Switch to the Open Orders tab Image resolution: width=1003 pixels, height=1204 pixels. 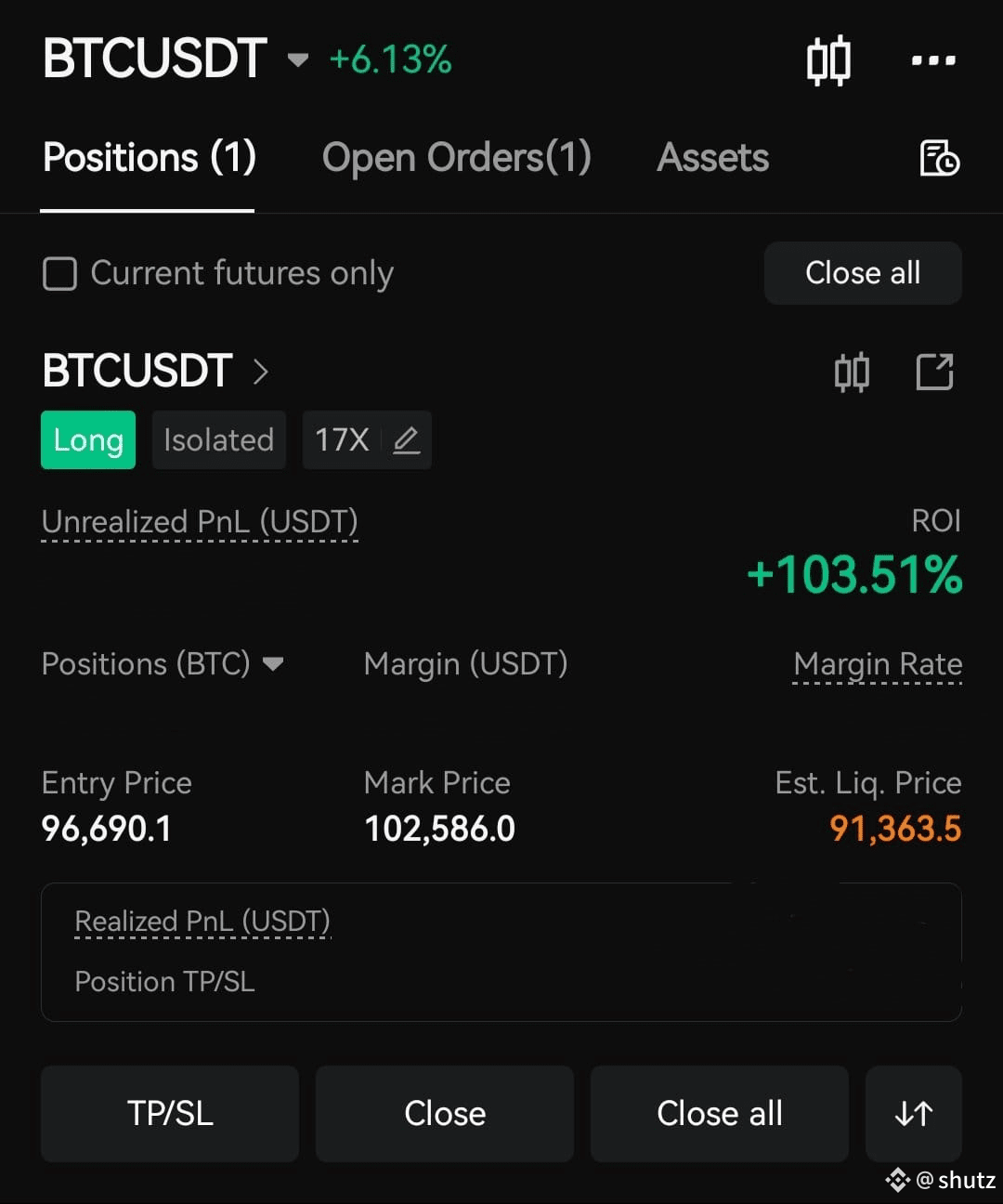(456, 157)
